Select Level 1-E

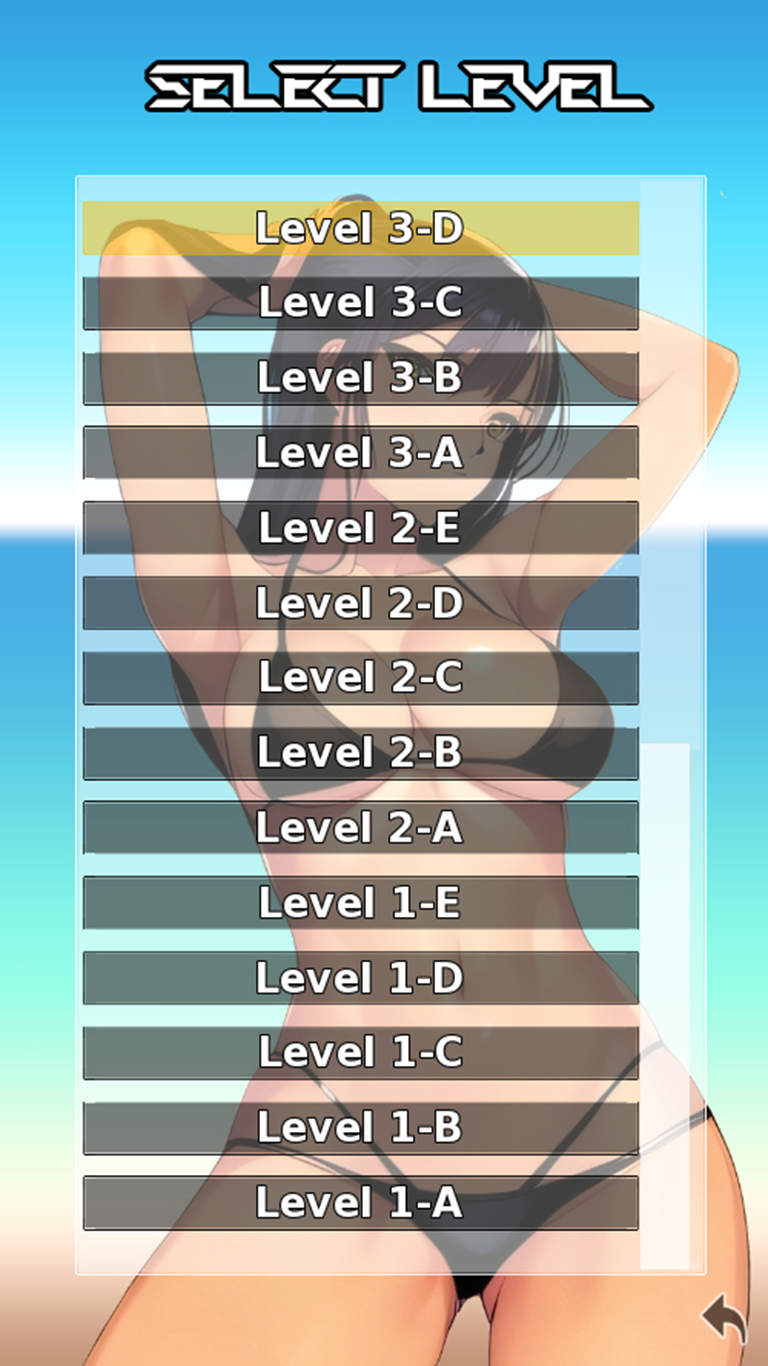(361, 903)
